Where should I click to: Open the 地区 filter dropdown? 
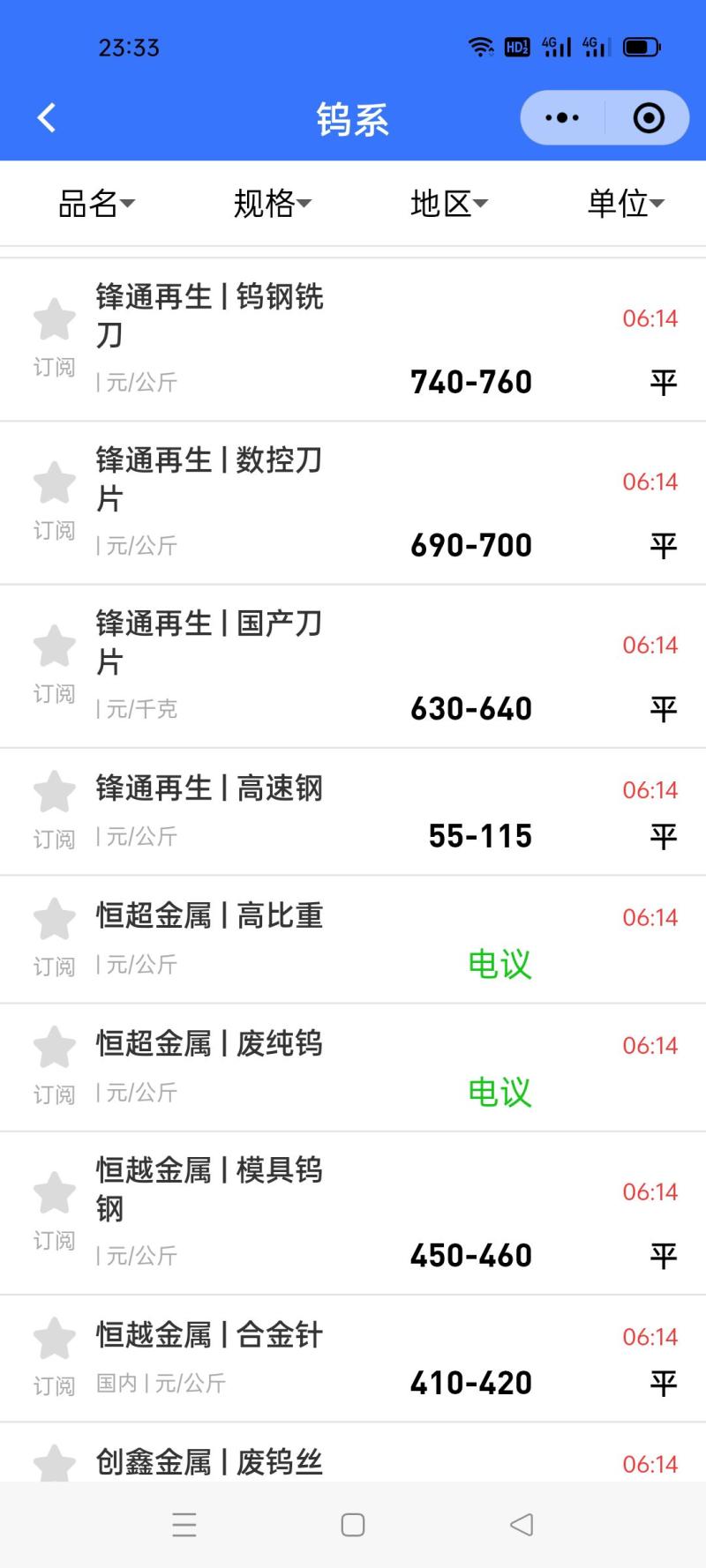pos(448,204)
